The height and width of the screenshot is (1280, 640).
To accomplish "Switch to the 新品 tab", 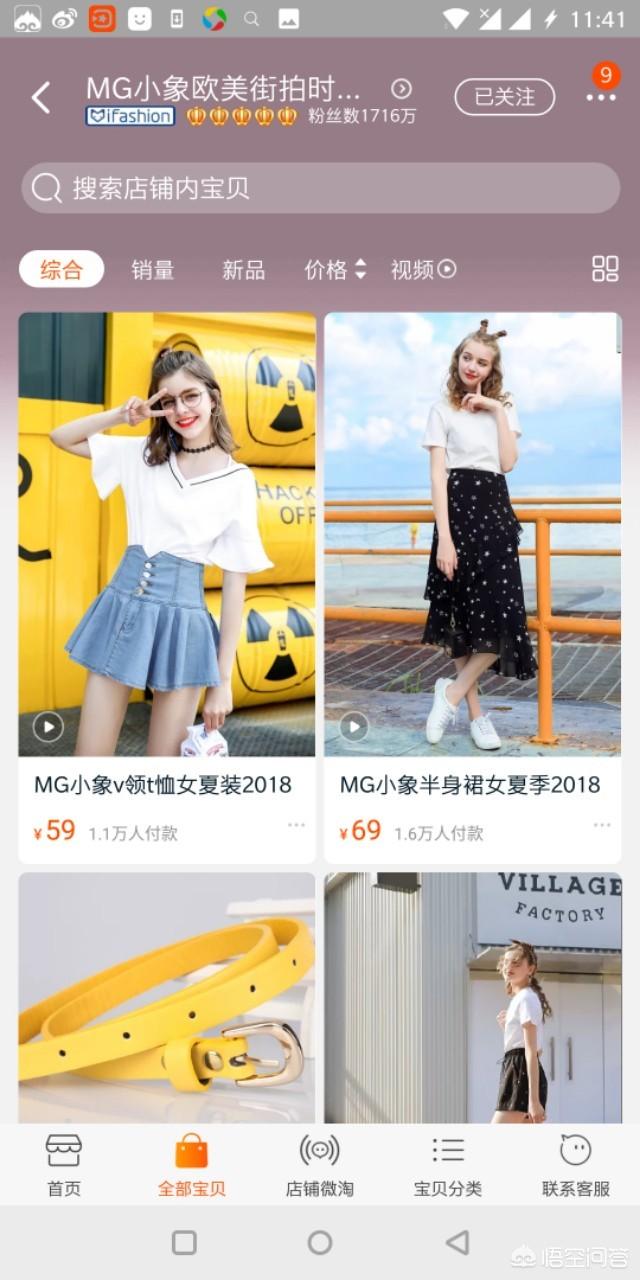I will (x=243, y=269).
